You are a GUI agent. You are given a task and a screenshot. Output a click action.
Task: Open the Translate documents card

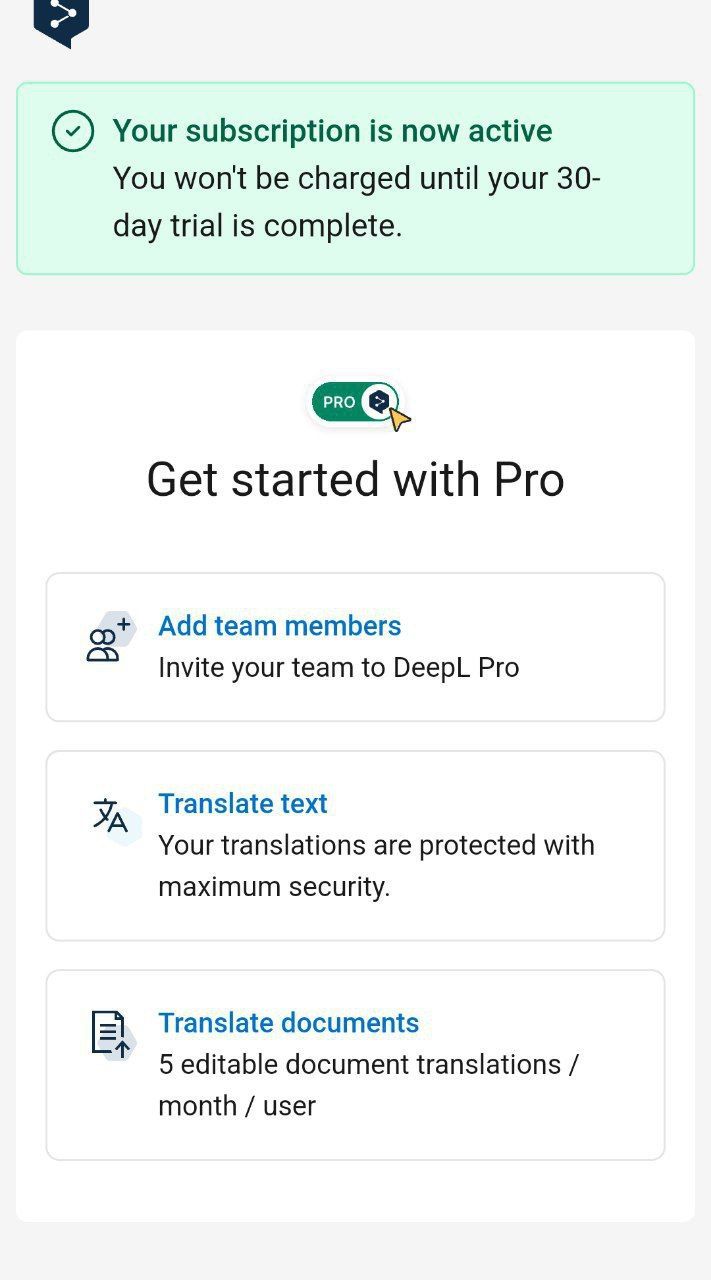[355, 1064]
